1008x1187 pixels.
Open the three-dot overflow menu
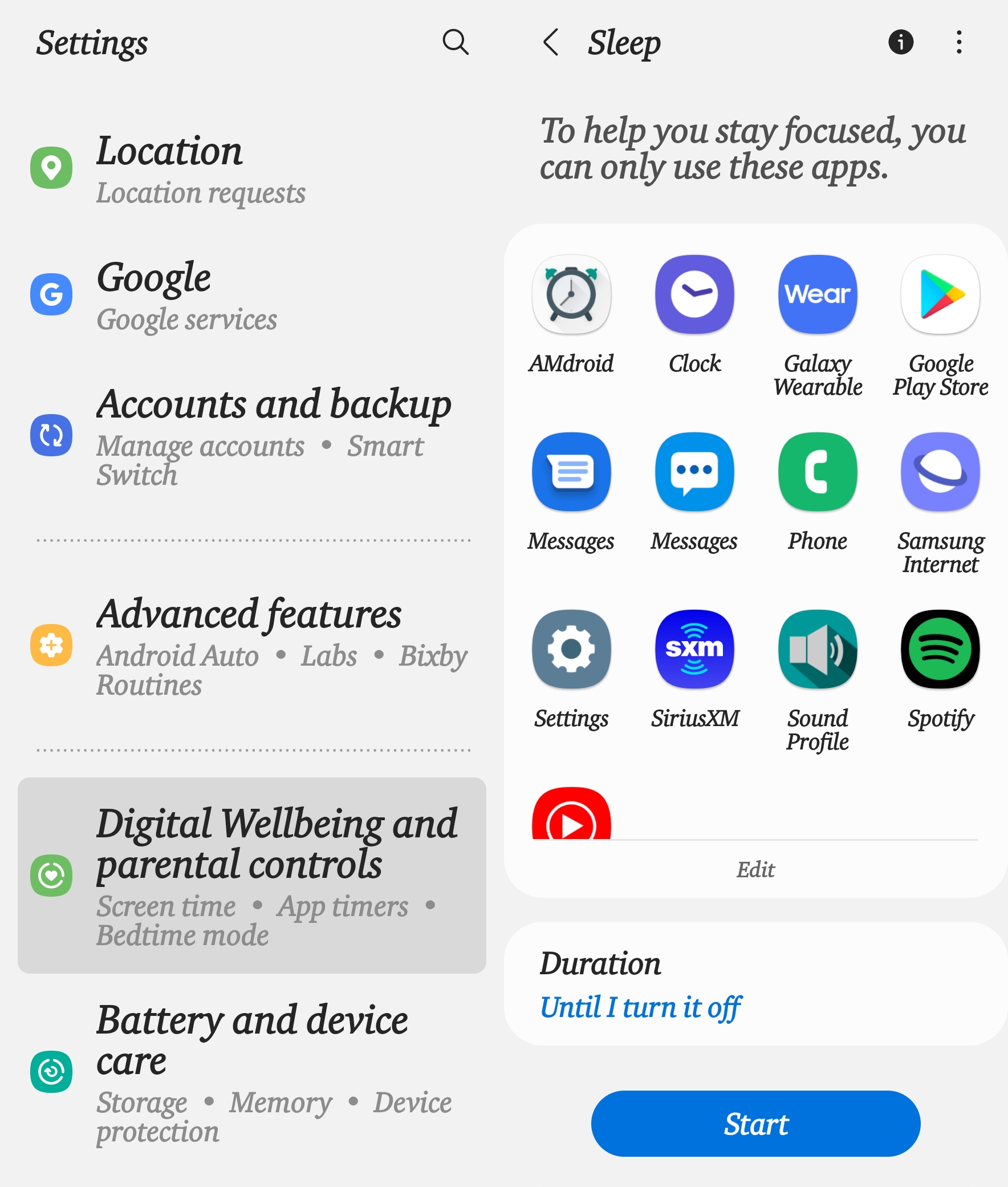click(x=959, y=42)
